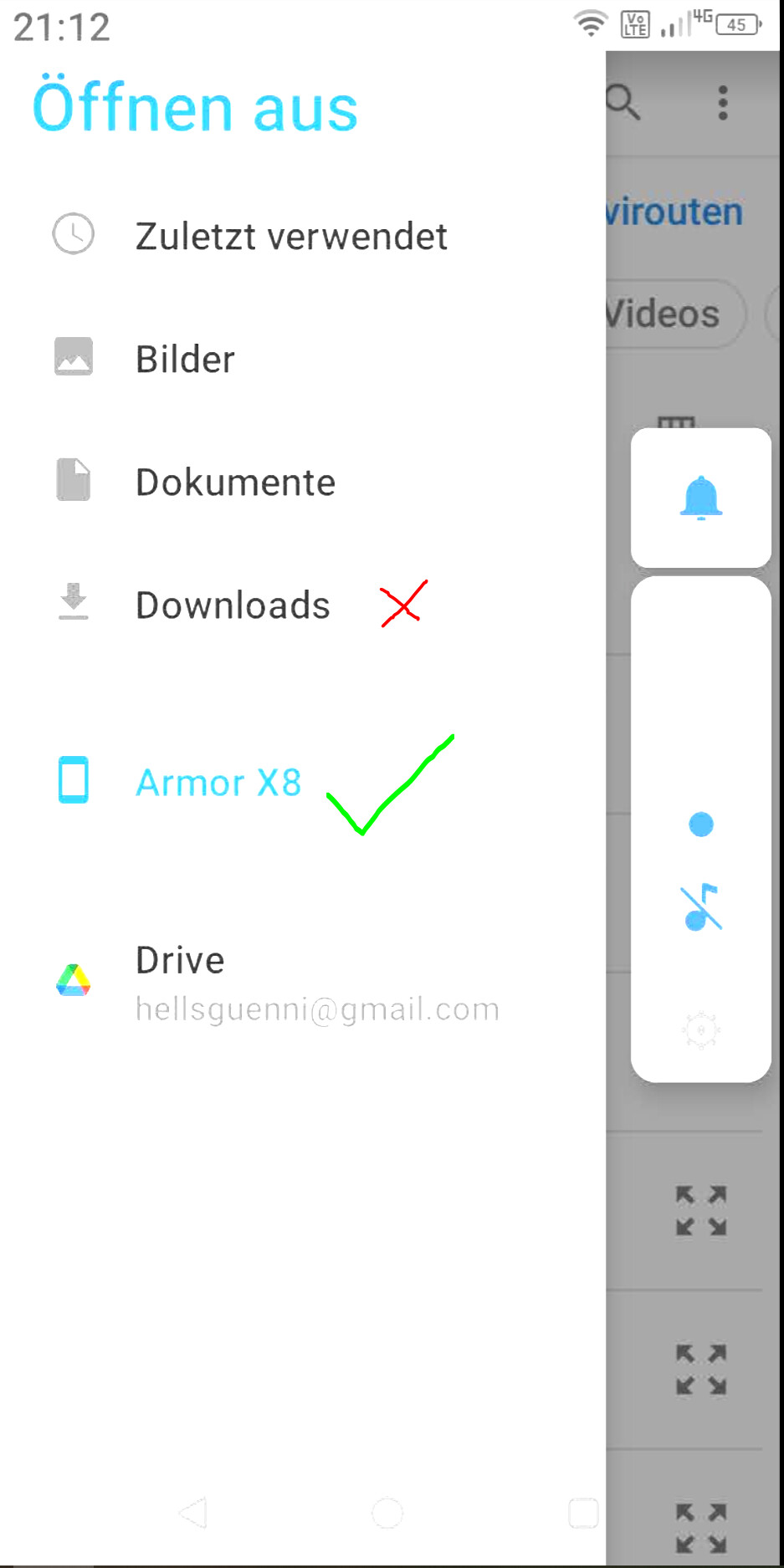
Task: Tap the Videos filter chip
Action: [x=674, y=314]
